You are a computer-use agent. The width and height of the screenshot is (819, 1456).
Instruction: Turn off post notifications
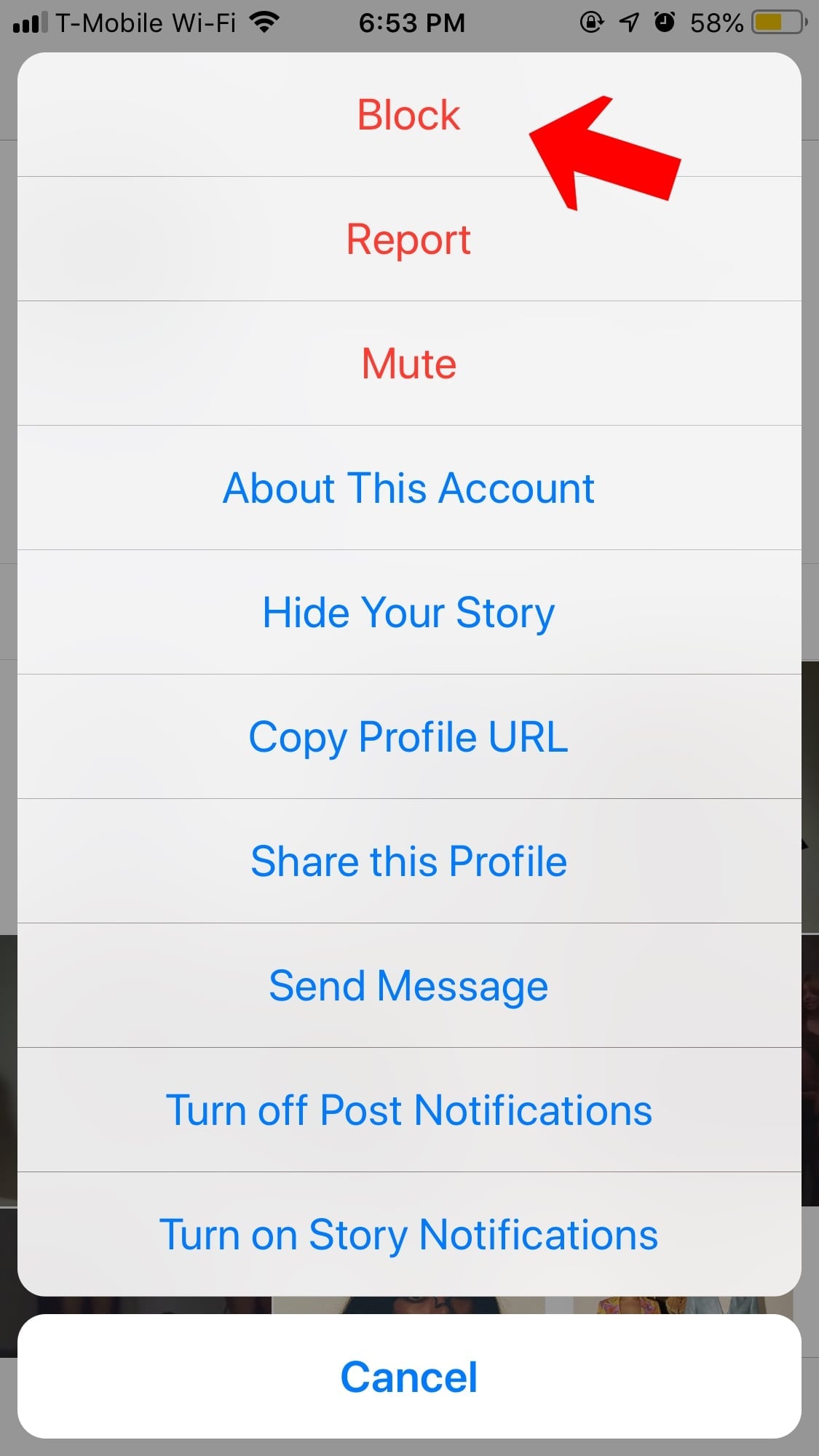[409, 1110]
